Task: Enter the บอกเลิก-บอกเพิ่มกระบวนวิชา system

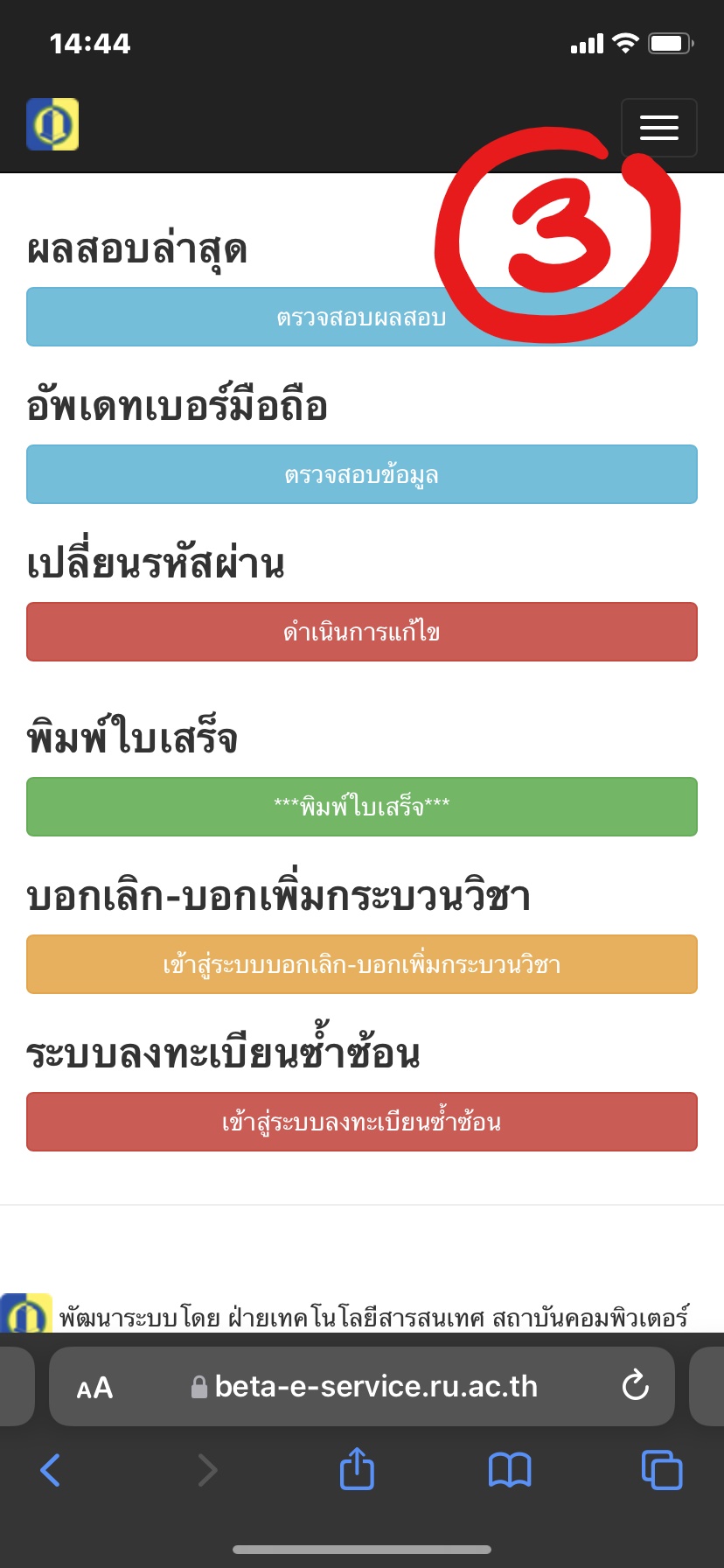Action: [x=361, y=964]
